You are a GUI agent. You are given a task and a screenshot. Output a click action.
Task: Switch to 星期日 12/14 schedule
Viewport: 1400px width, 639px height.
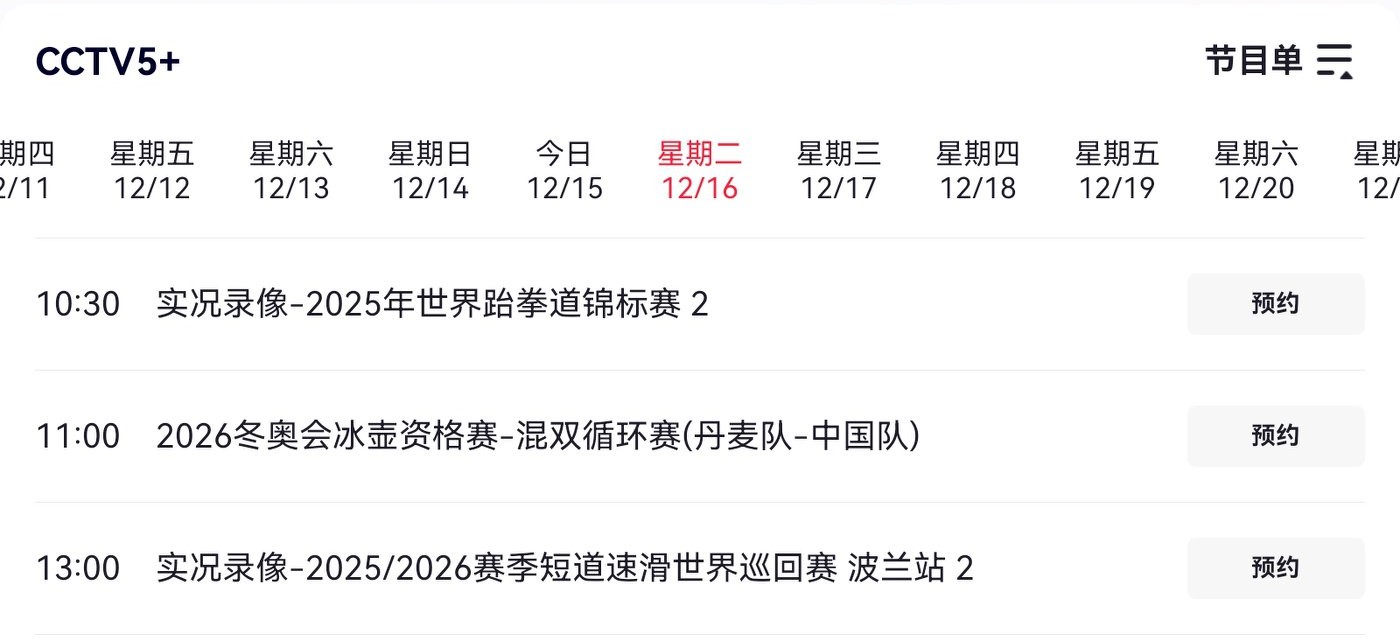point(430,171)
